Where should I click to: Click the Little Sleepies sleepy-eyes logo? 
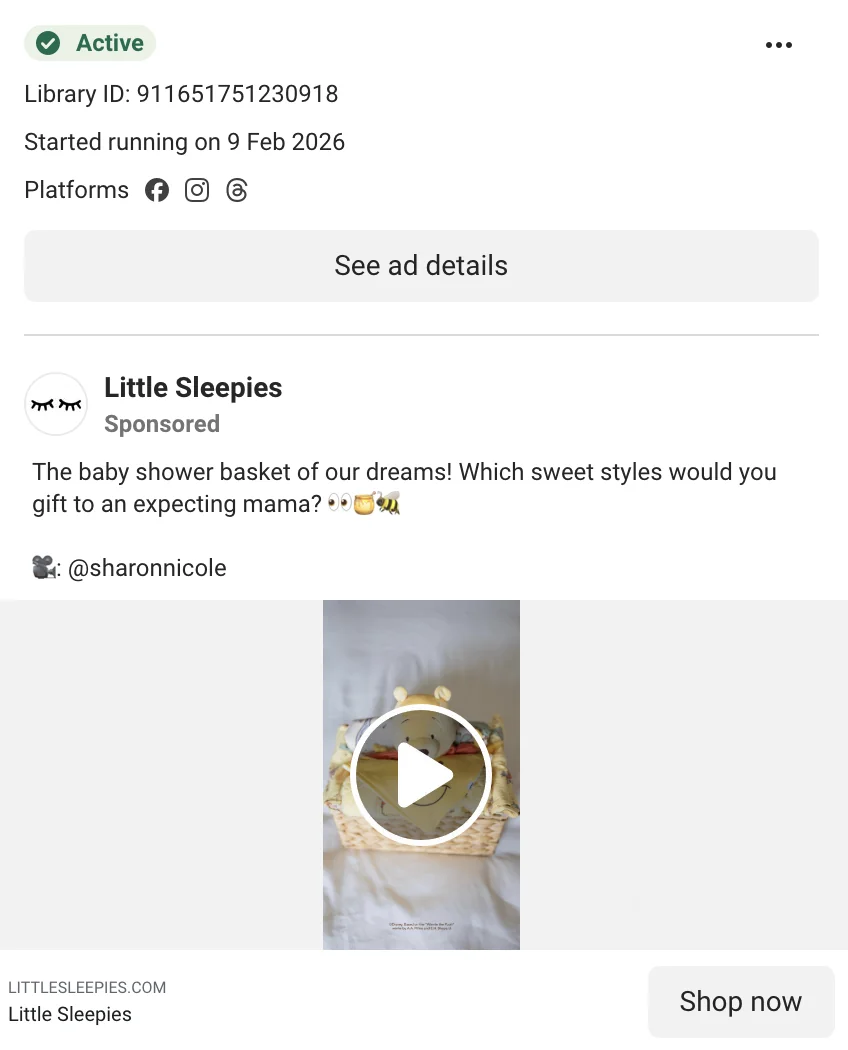tap(56, 404)
